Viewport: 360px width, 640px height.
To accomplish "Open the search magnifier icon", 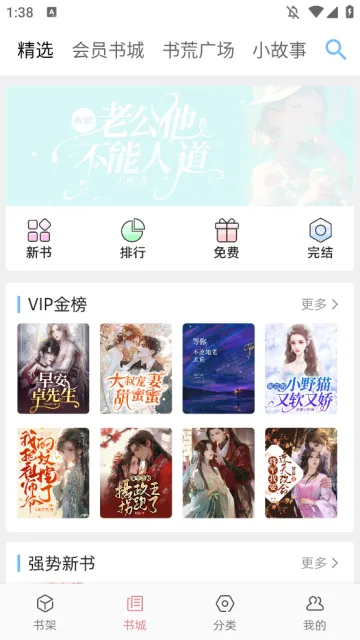I will (x=336, y=50).
